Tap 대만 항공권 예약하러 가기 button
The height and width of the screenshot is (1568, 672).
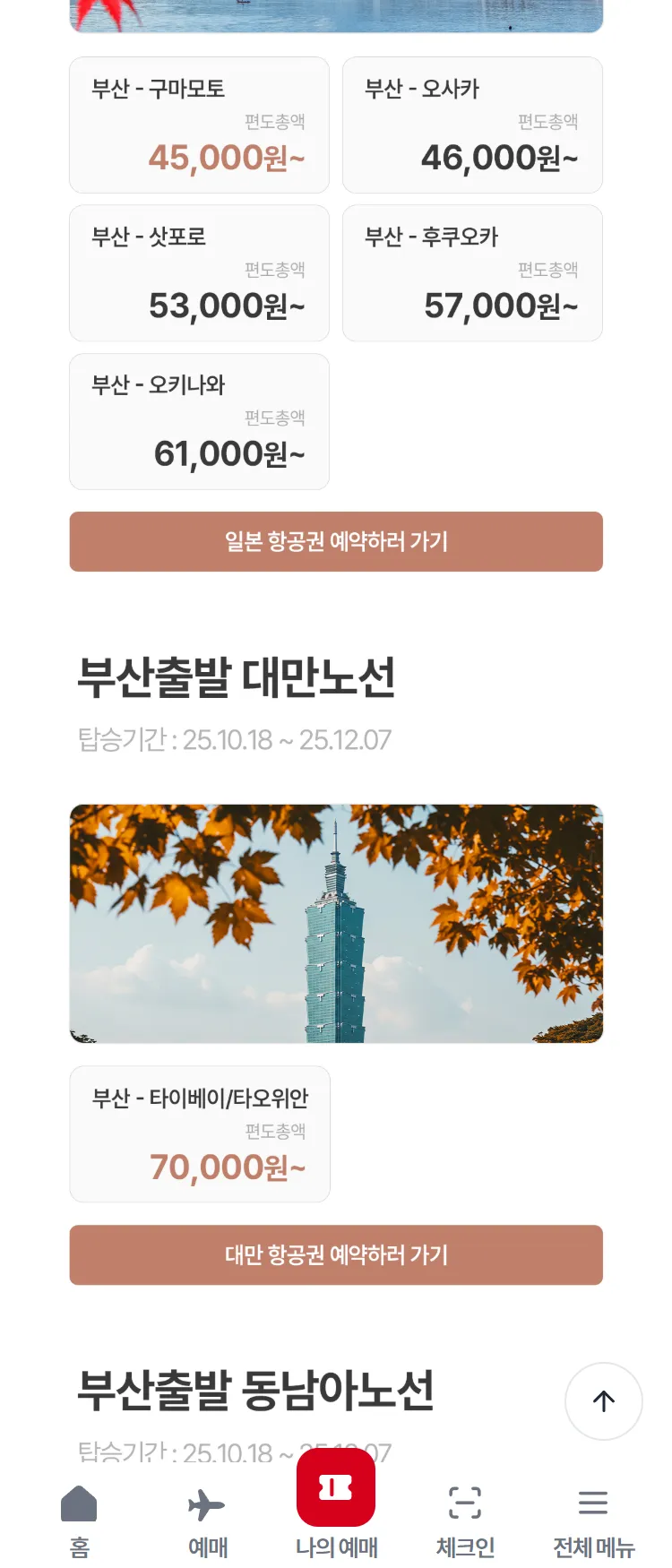336,1254
